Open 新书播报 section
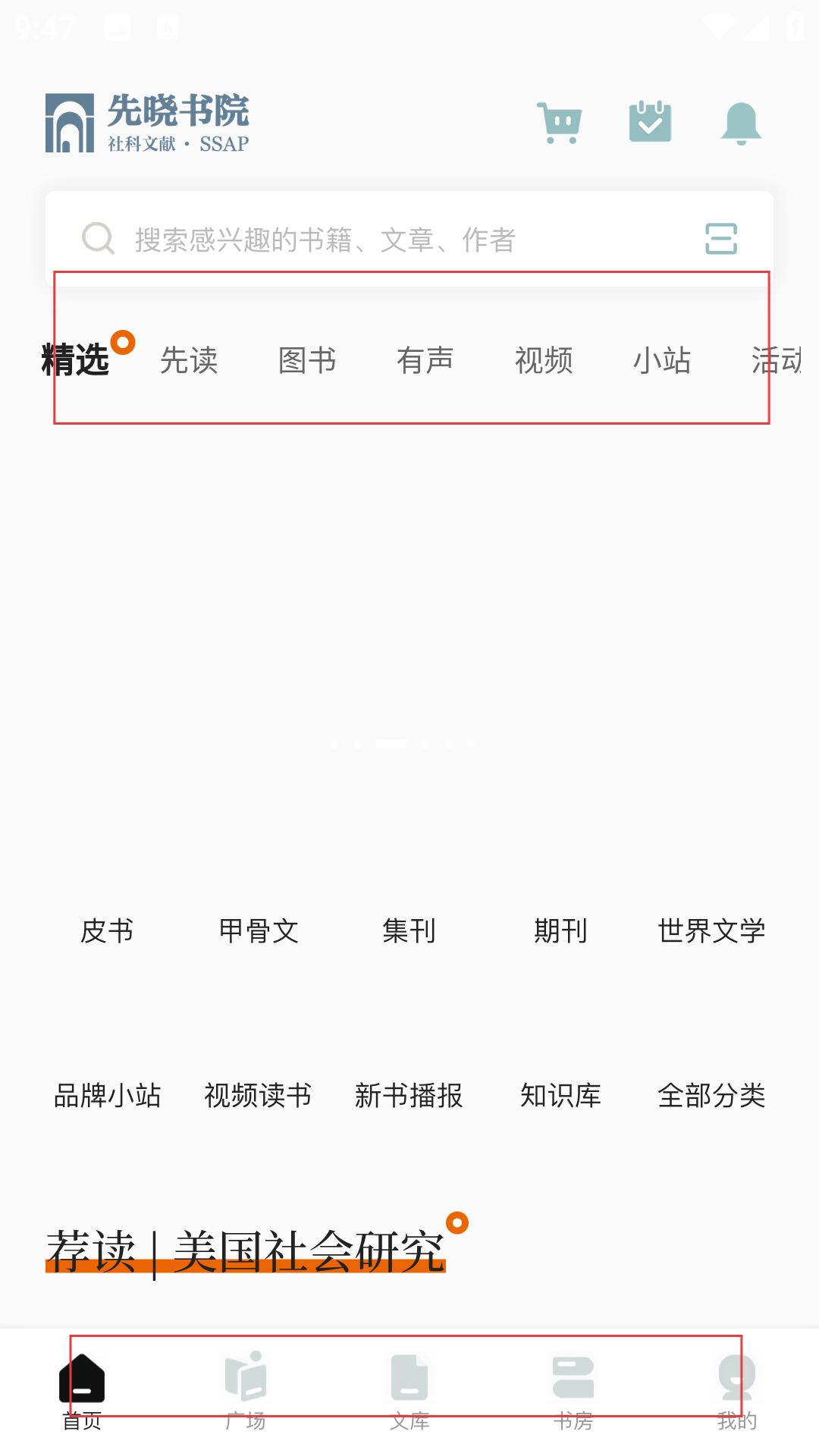 coord(409,1094)
